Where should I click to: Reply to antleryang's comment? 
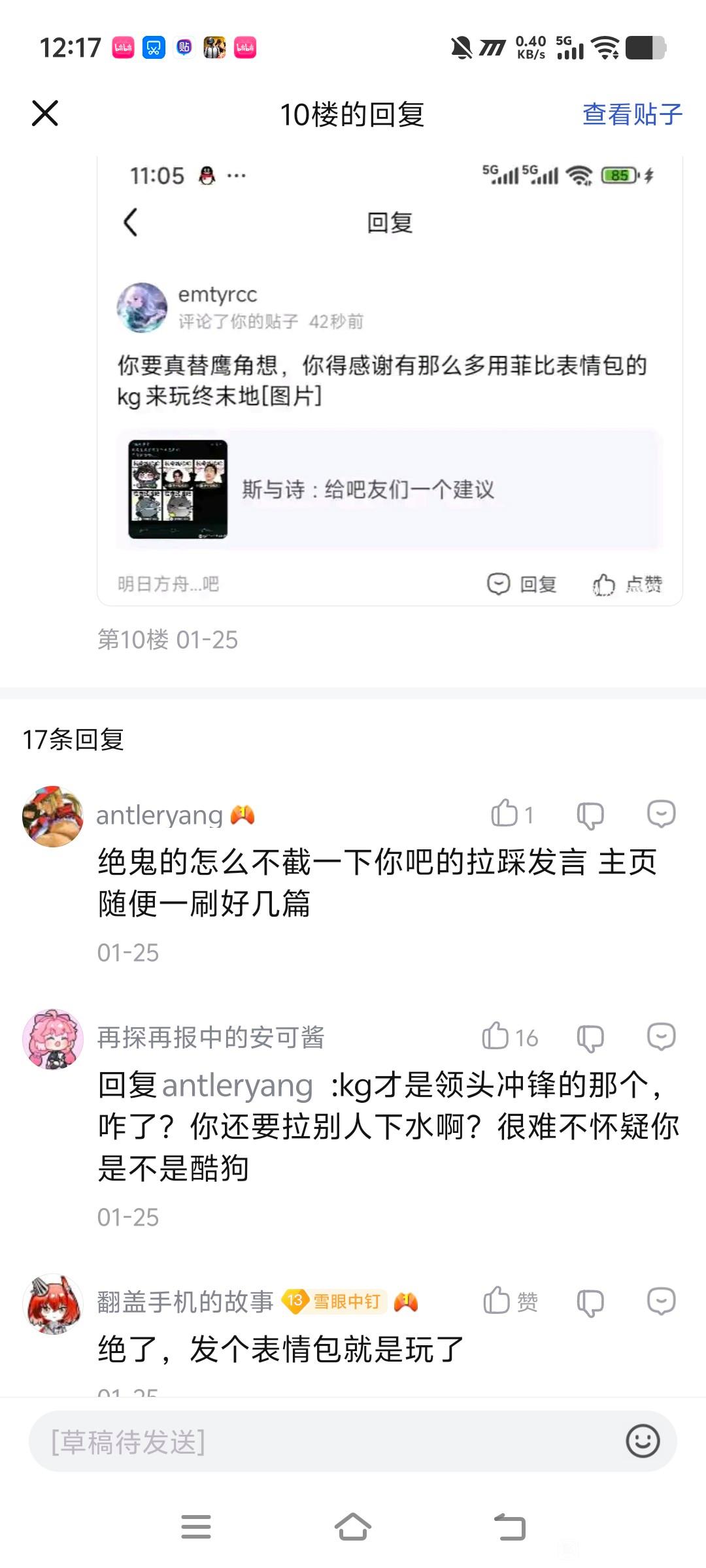[661, 814]
